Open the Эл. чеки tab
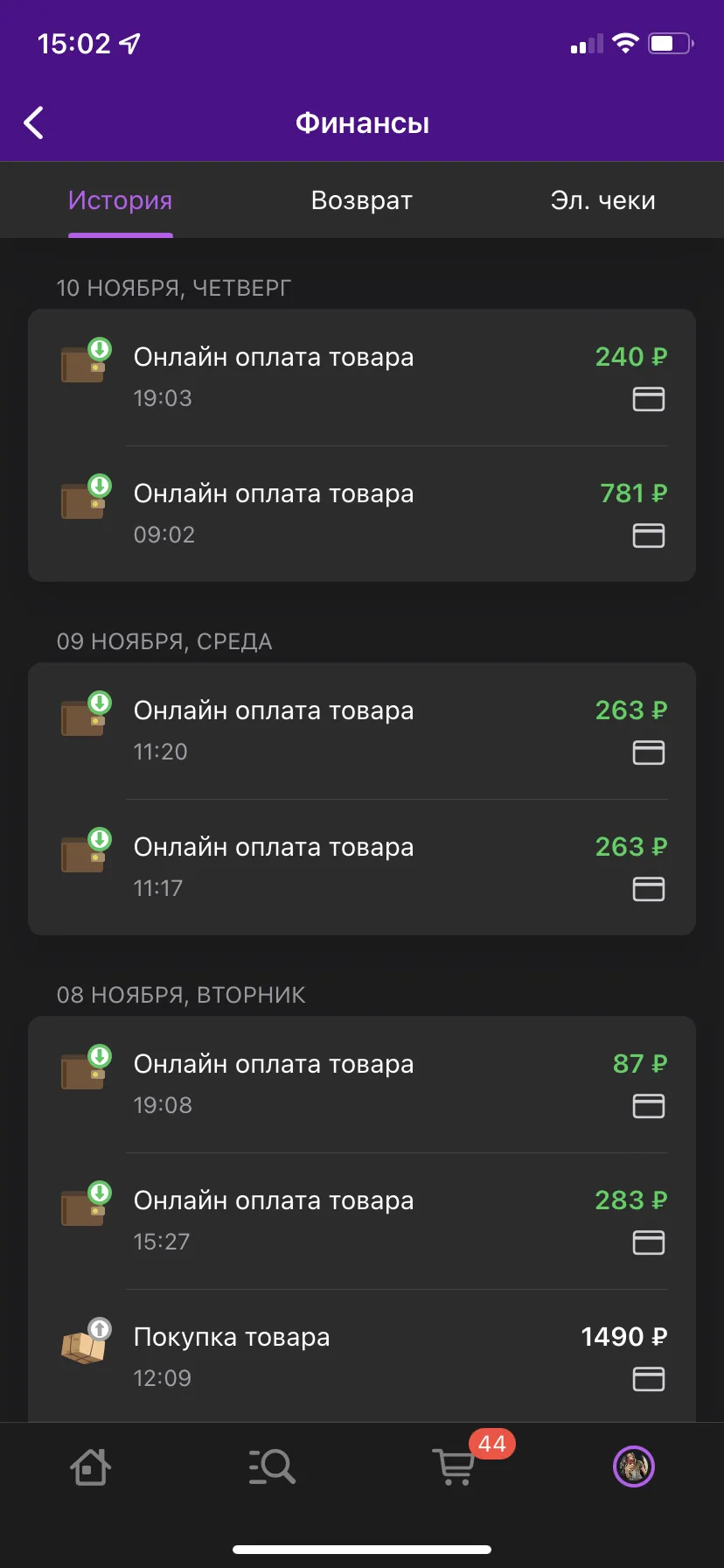 pos(602,200)
